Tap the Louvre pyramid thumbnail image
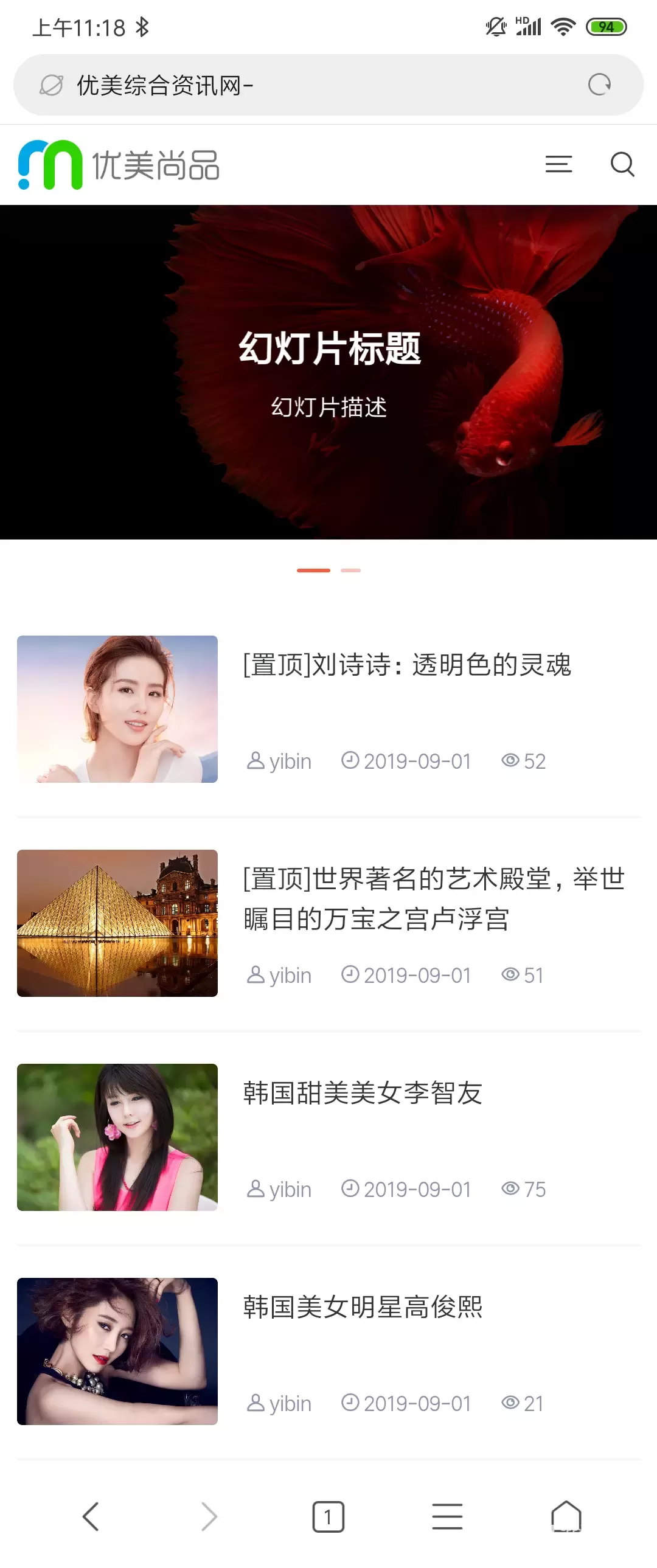This screenshot has height=1568, width=657. pyautogui.click(x=117, y=923)
